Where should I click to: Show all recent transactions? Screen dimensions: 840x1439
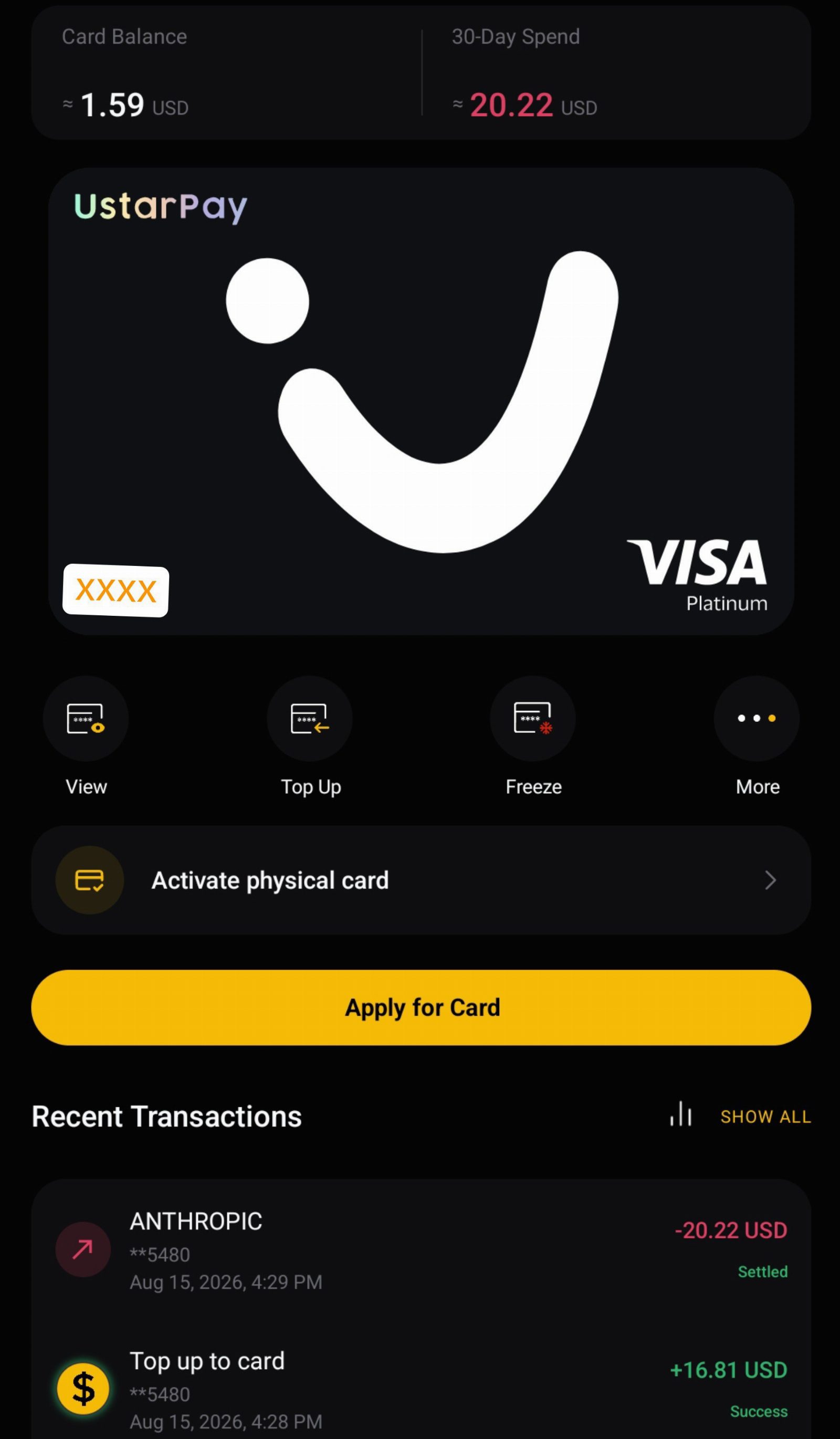(765, 1117)
